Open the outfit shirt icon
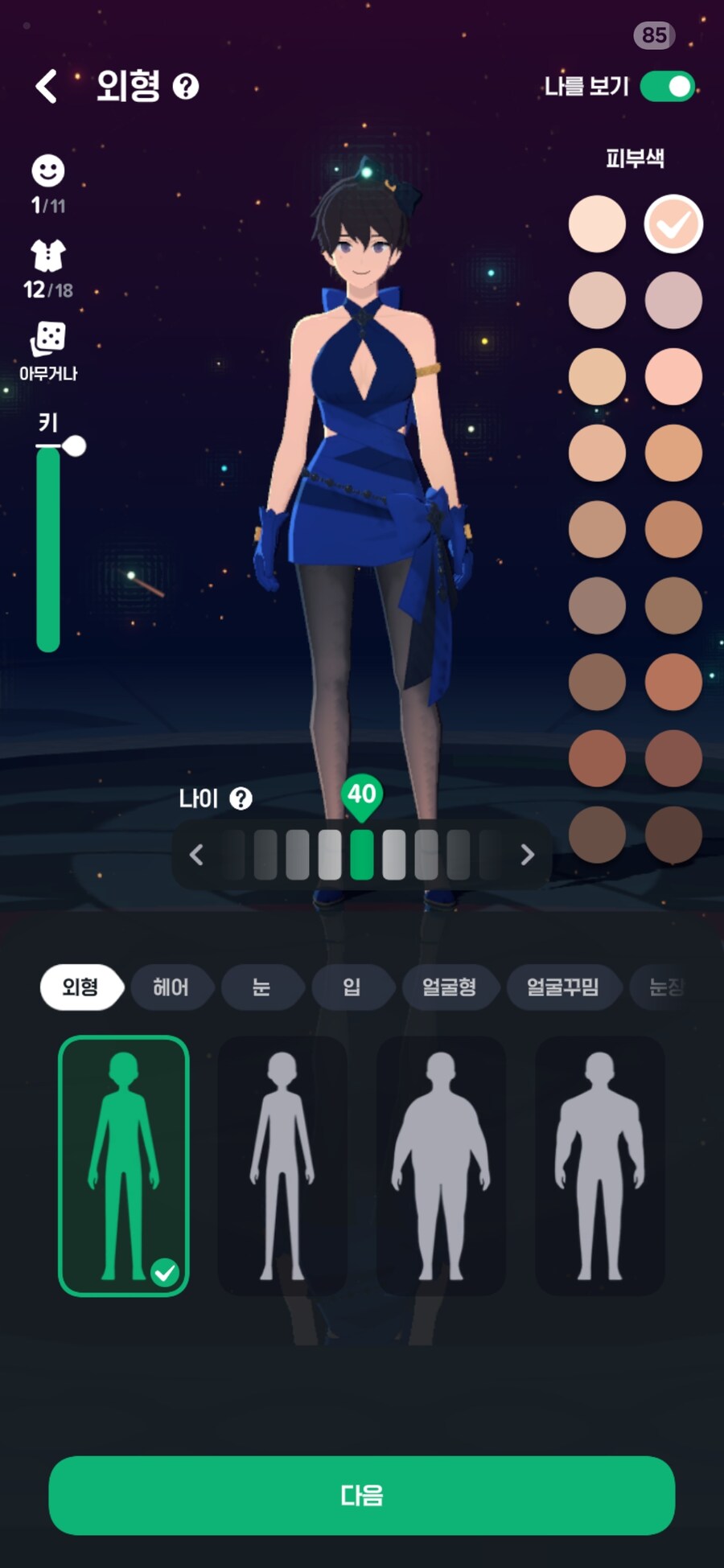 (48, 257)
